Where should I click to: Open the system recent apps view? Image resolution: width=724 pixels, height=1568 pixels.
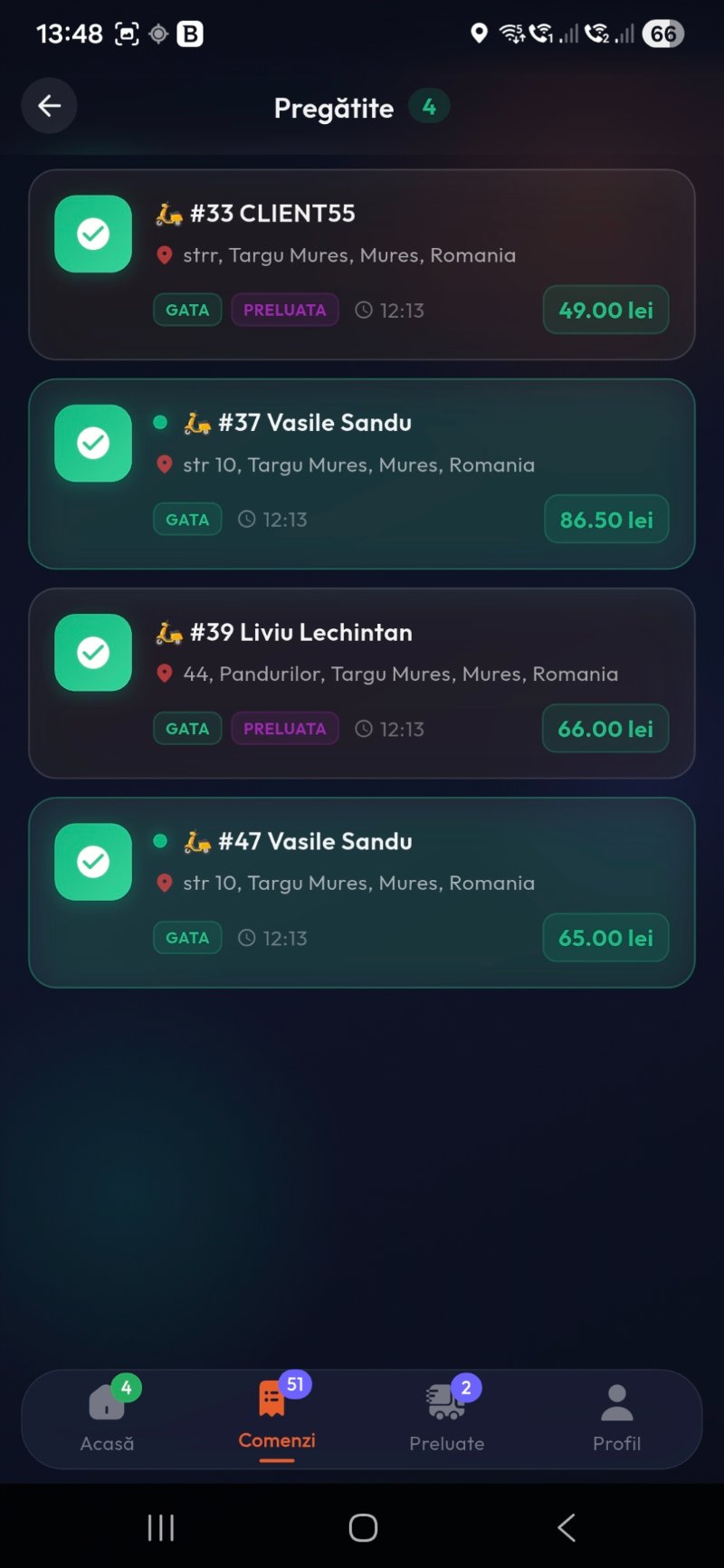click(161, 1528)
